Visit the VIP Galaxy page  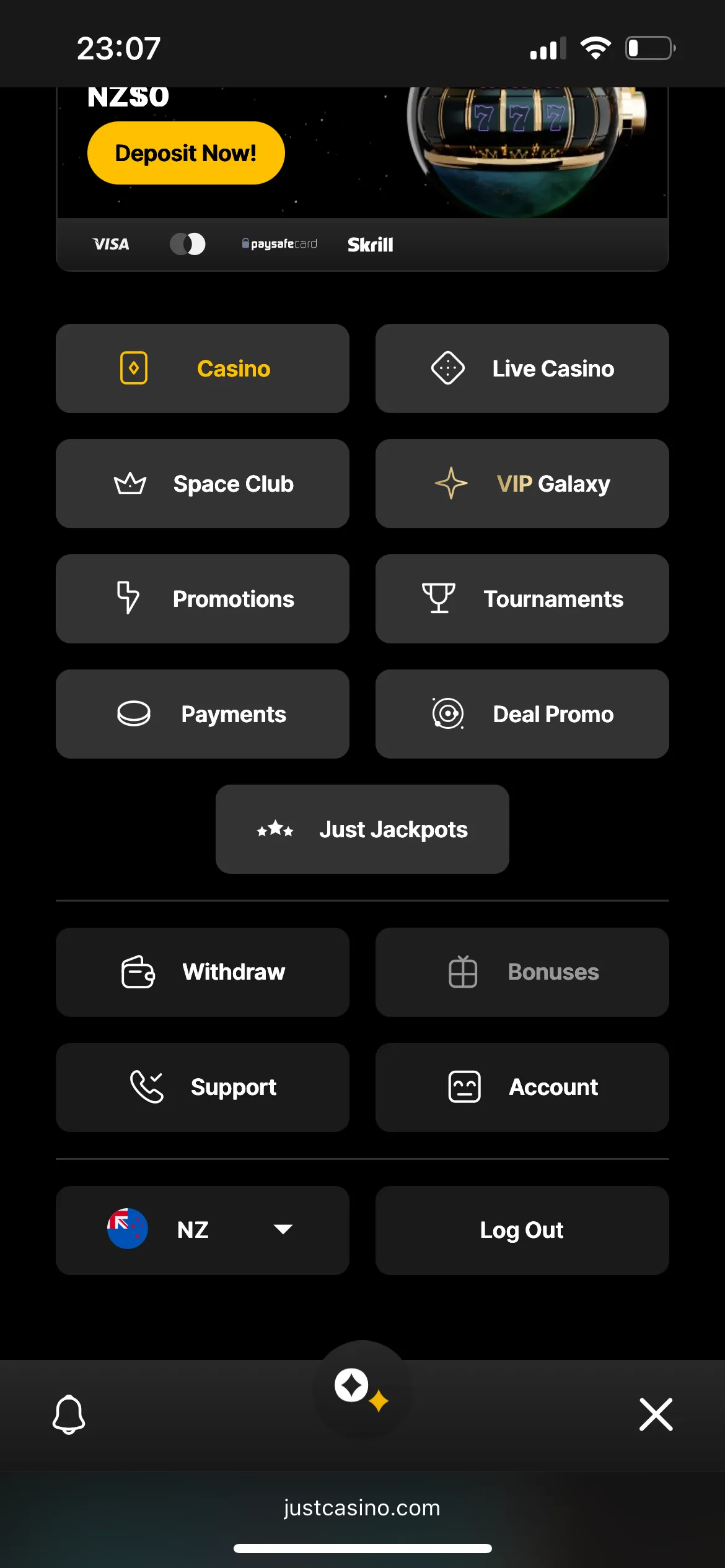coord(522,484)
